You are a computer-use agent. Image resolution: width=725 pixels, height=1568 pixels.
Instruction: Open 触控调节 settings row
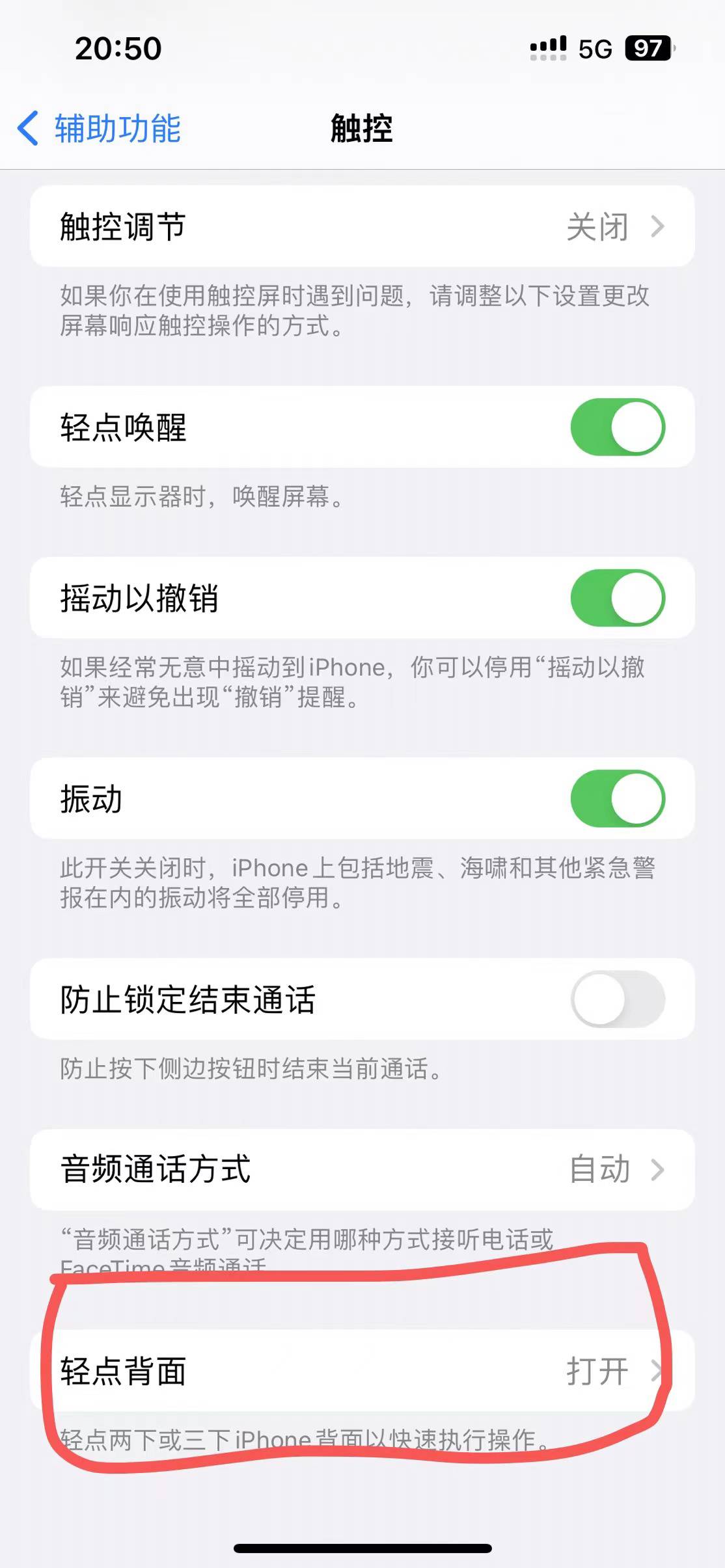click(x=362, y=226)
